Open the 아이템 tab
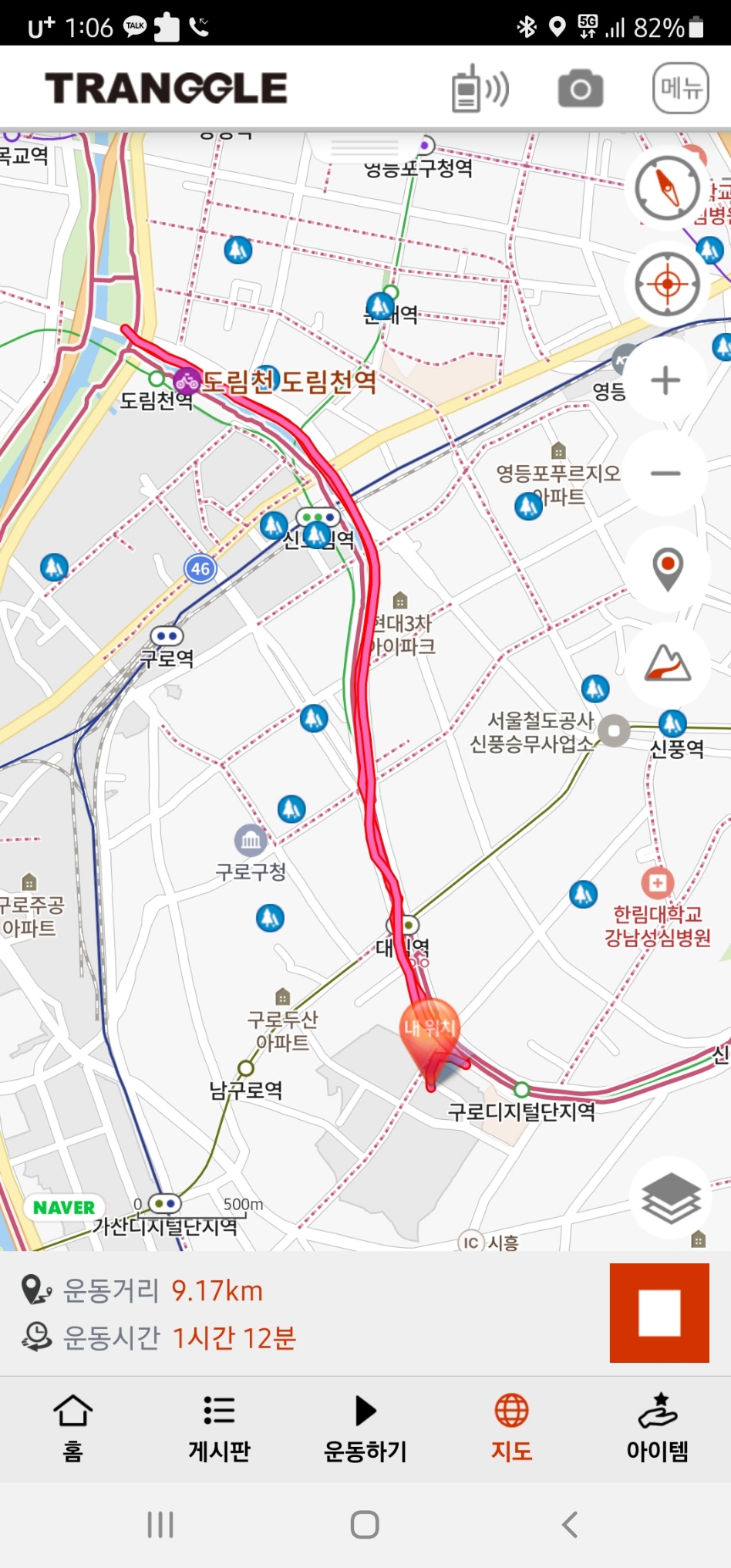The image size is (731, 1568). [657, 1428]
